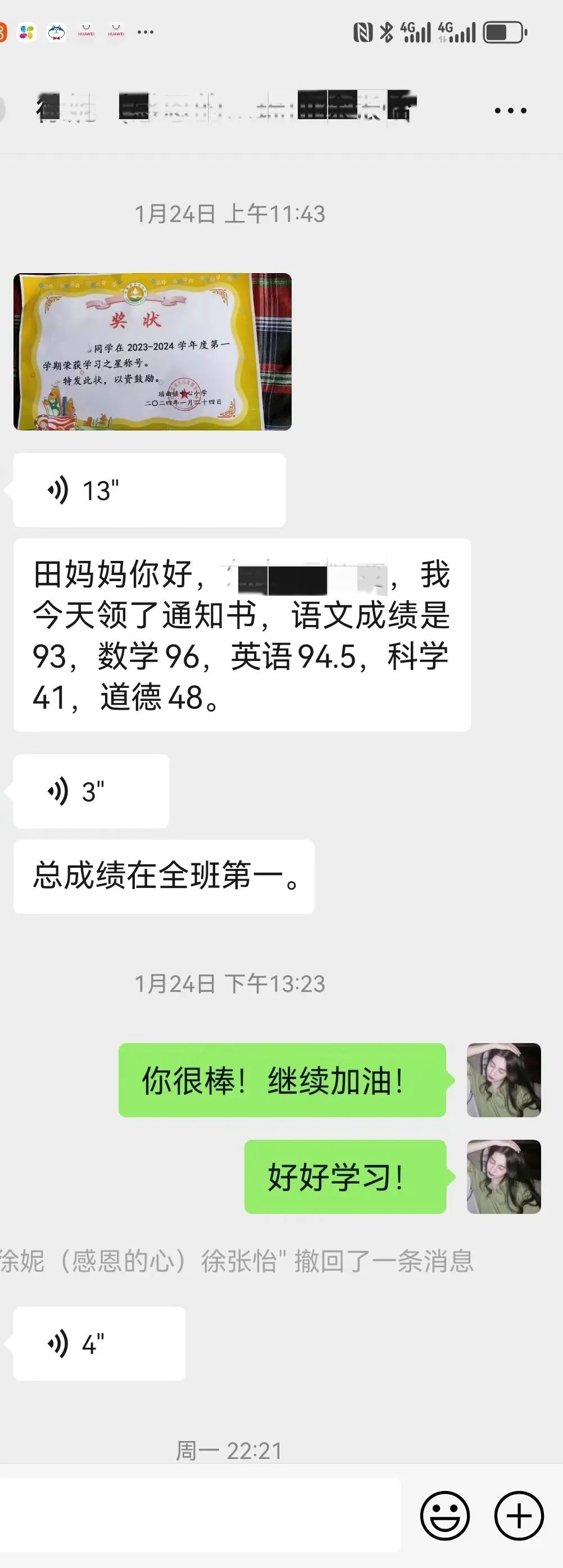Viewport: 563px width, 1568px height.
Task: Play the 13-second voice message
Action: point(149,490)
